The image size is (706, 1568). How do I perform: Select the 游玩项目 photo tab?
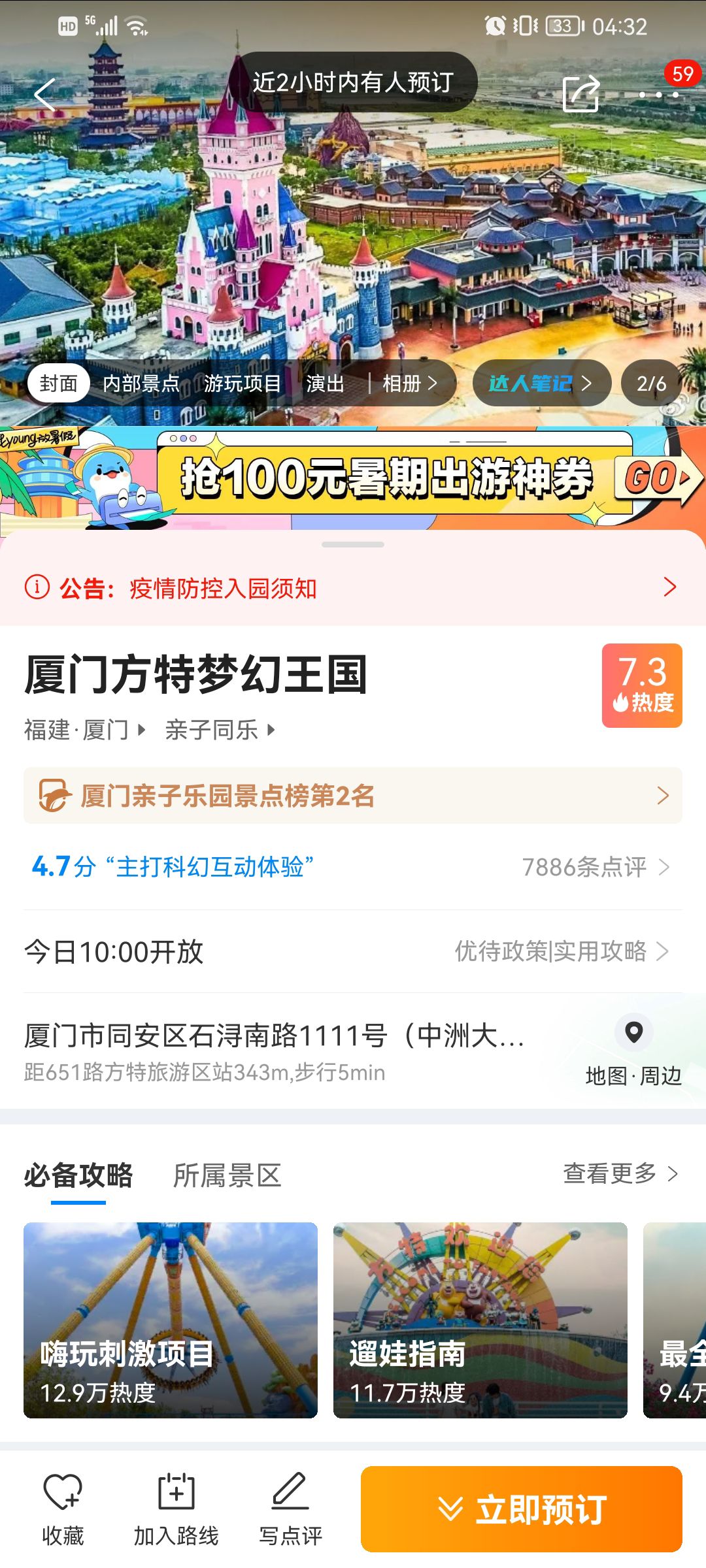point(242,384)
